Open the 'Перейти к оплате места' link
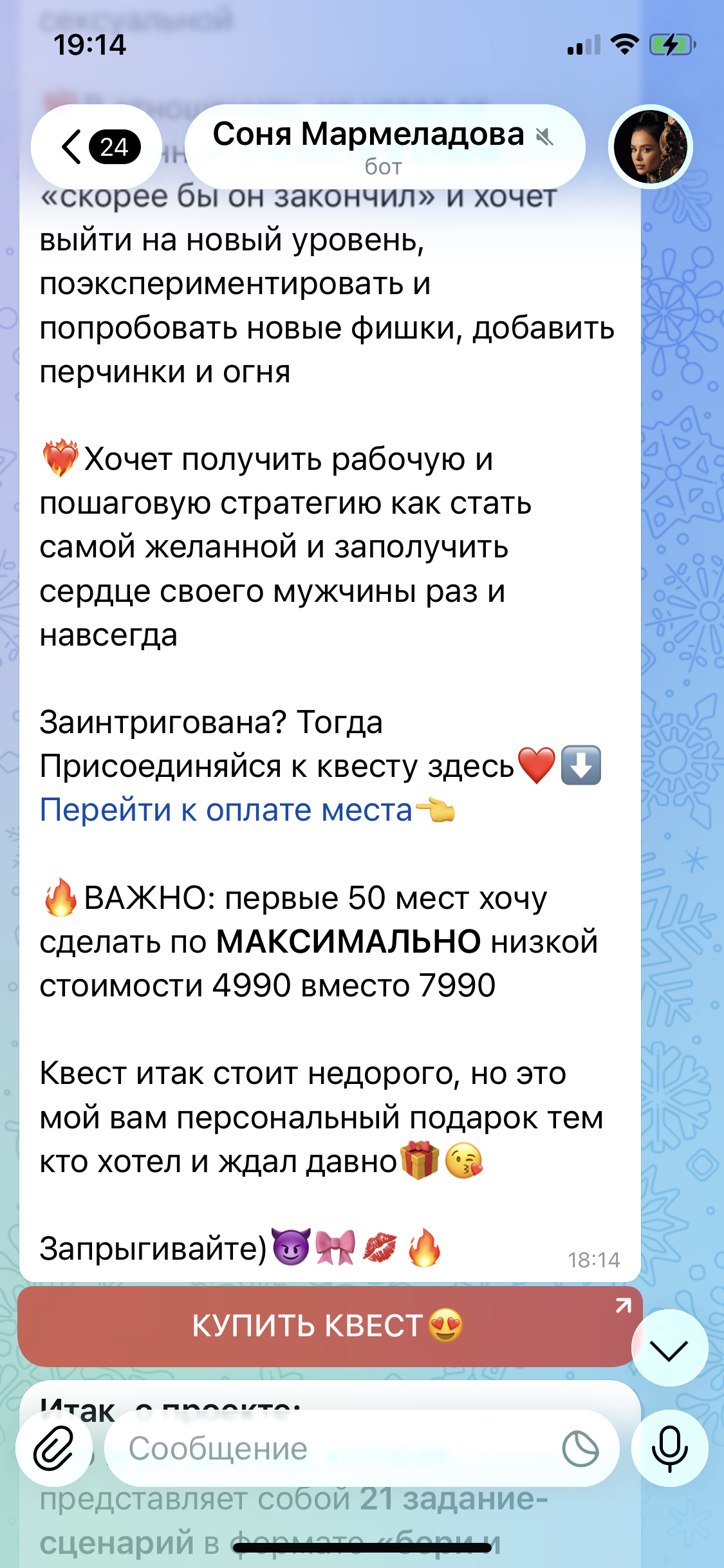Image resolution: width=724 pixels, height=1568 pixels. [227, 810]
